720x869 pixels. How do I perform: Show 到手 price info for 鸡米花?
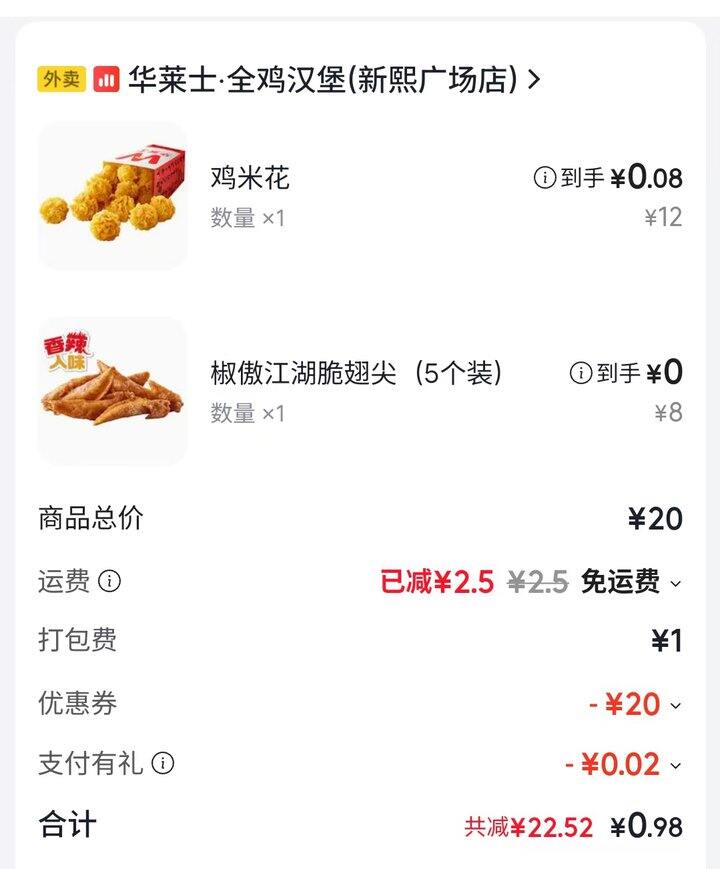point(545,178)
